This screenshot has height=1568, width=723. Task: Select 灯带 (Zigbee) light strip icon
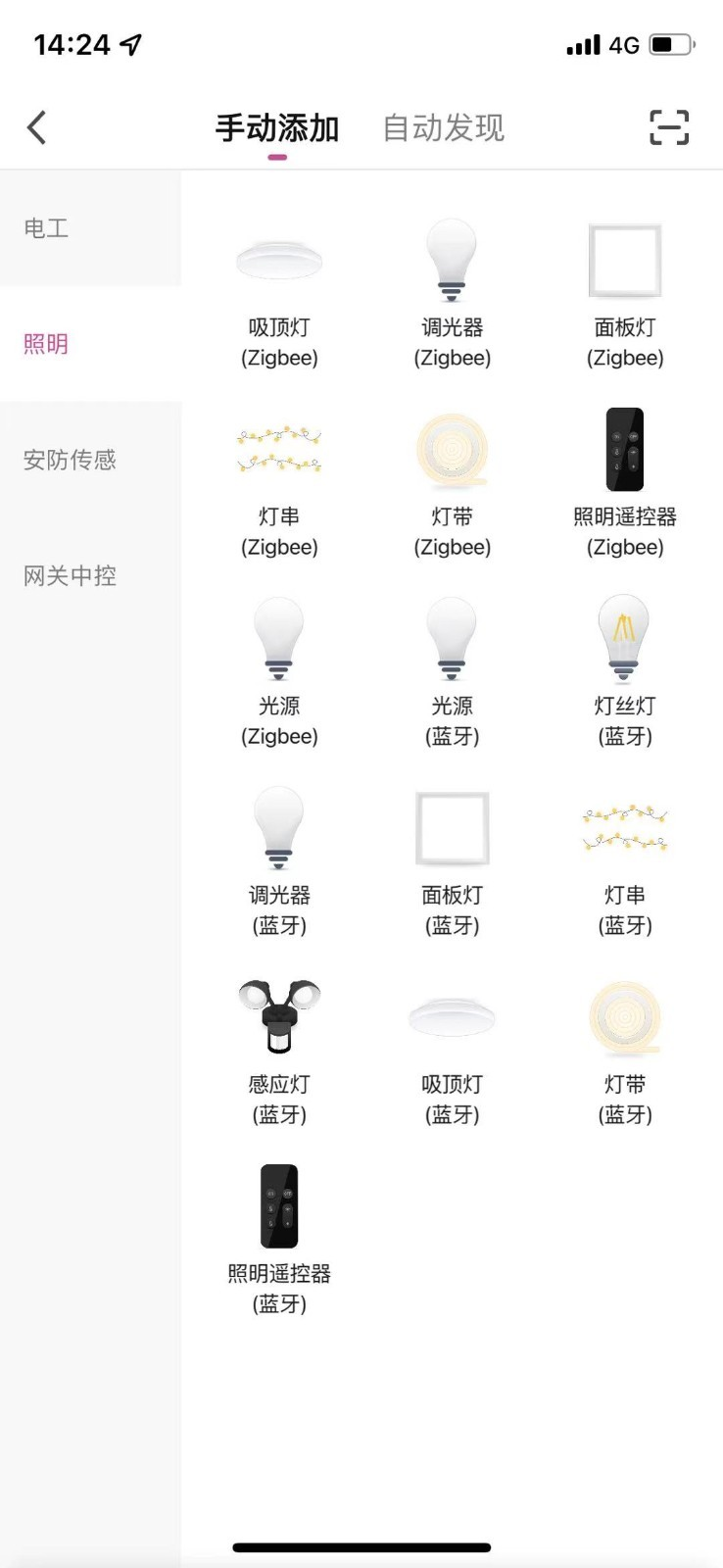[x=451, y=449]
